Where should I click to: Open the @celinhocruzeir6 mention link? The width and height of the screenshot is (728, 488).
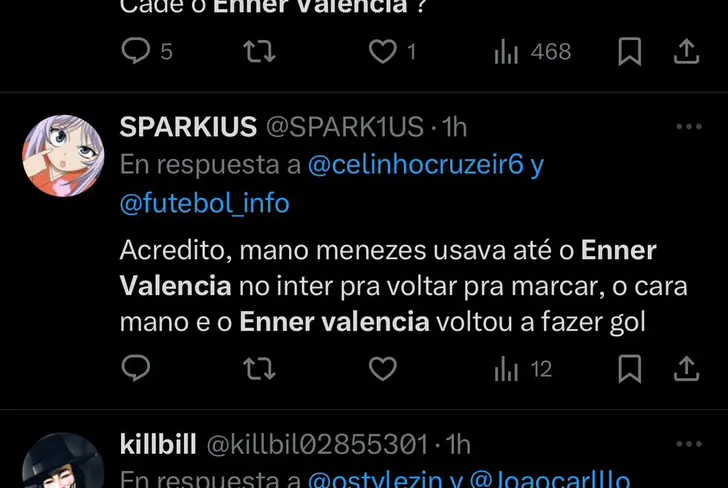pyautogui.click(x=416, y=165)
